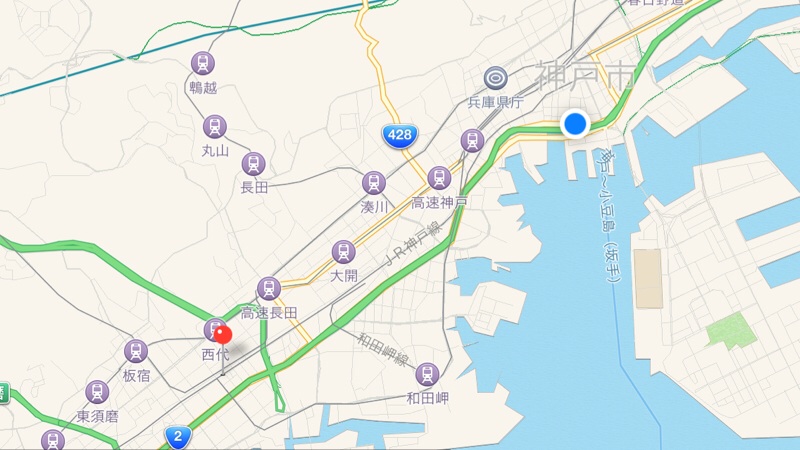Viewport: 800px width, 450px height.
Task: Tap the 湊川 station icon
Action: [x=373, y=183]
